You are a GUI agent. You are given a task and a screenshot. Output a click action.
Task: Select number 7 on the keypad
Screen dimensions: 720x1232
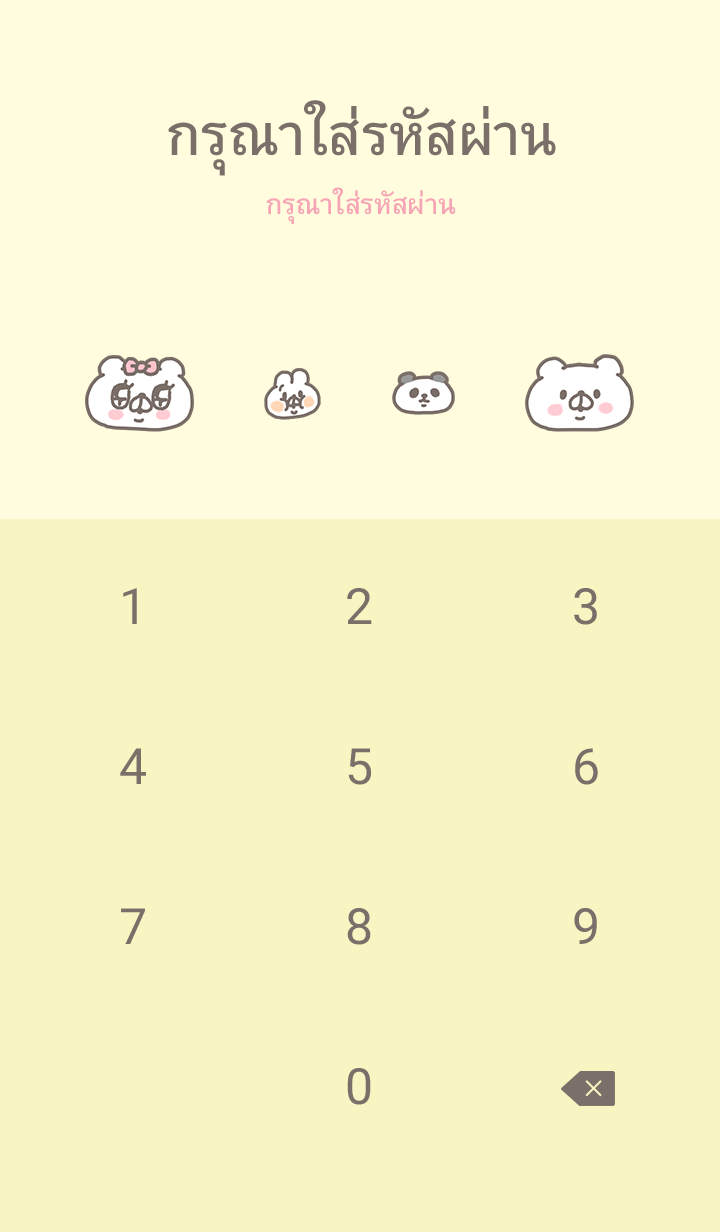(x=132, y=927)
